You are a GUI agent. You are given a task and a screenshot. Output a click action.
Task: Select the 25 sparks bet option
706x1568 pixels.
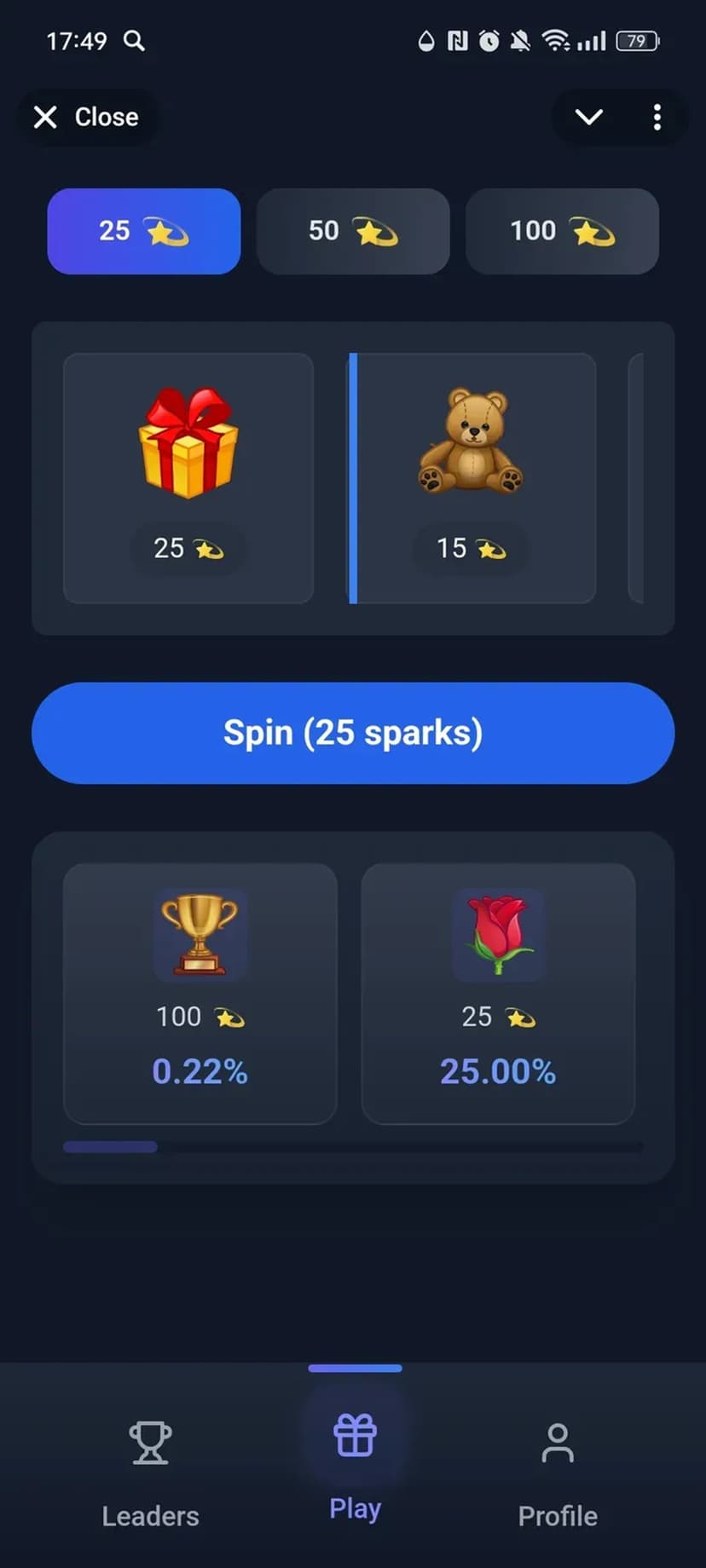click(144, 231)
